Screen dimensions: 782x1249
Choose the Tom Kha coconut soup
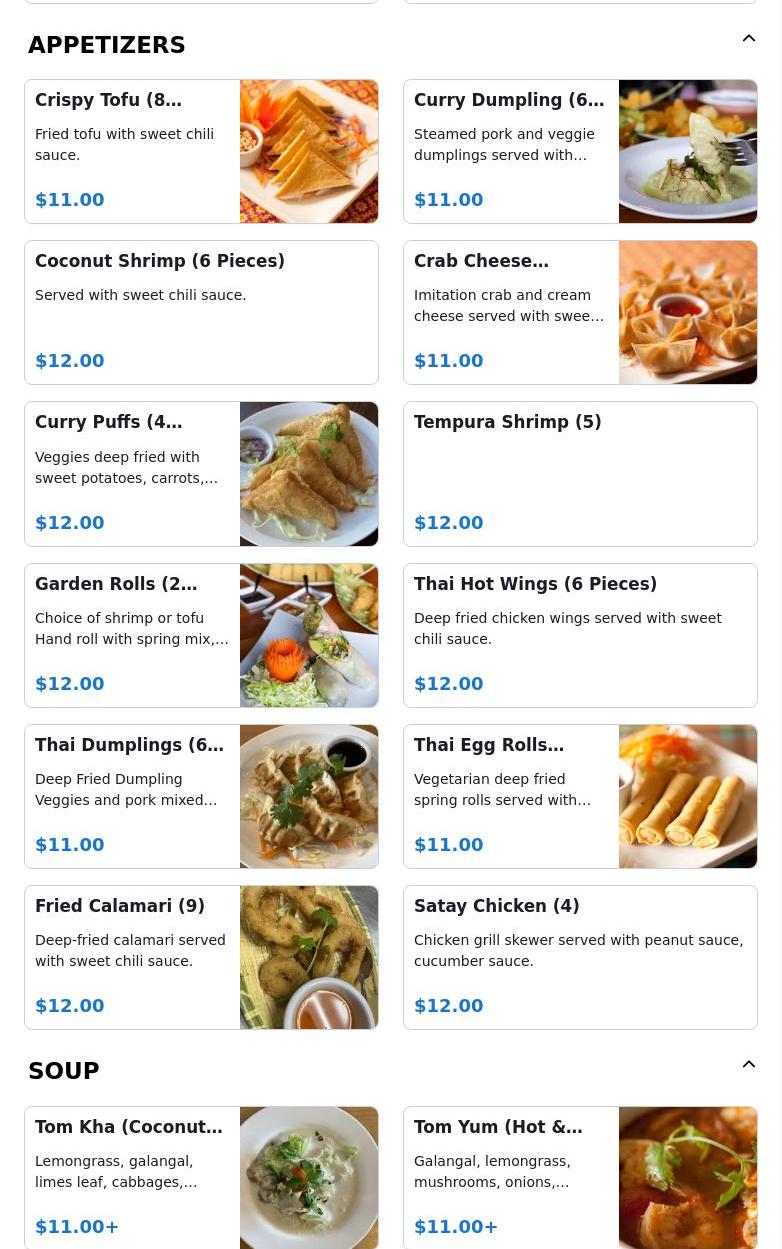click(x=201, y=1177)
